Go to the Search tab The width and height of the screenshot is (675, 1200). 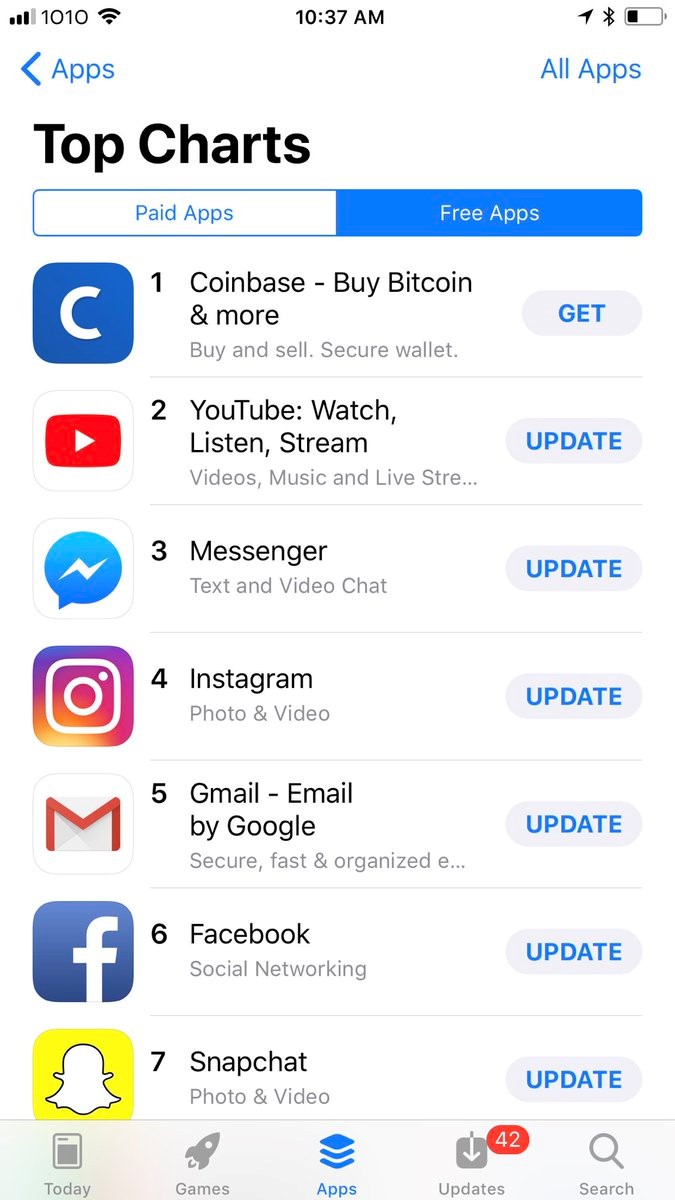606,1165
